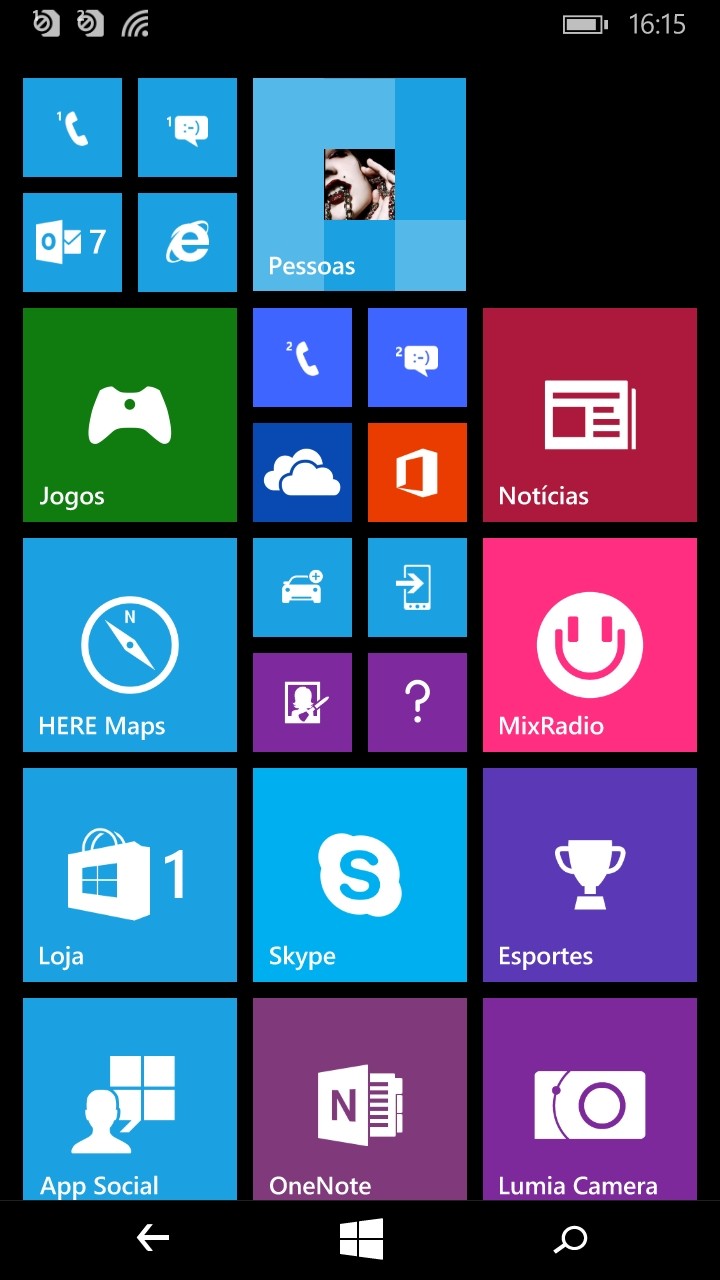The image size is (720, 1280).
Task: Launch Skype
Action: pos(359,875)
